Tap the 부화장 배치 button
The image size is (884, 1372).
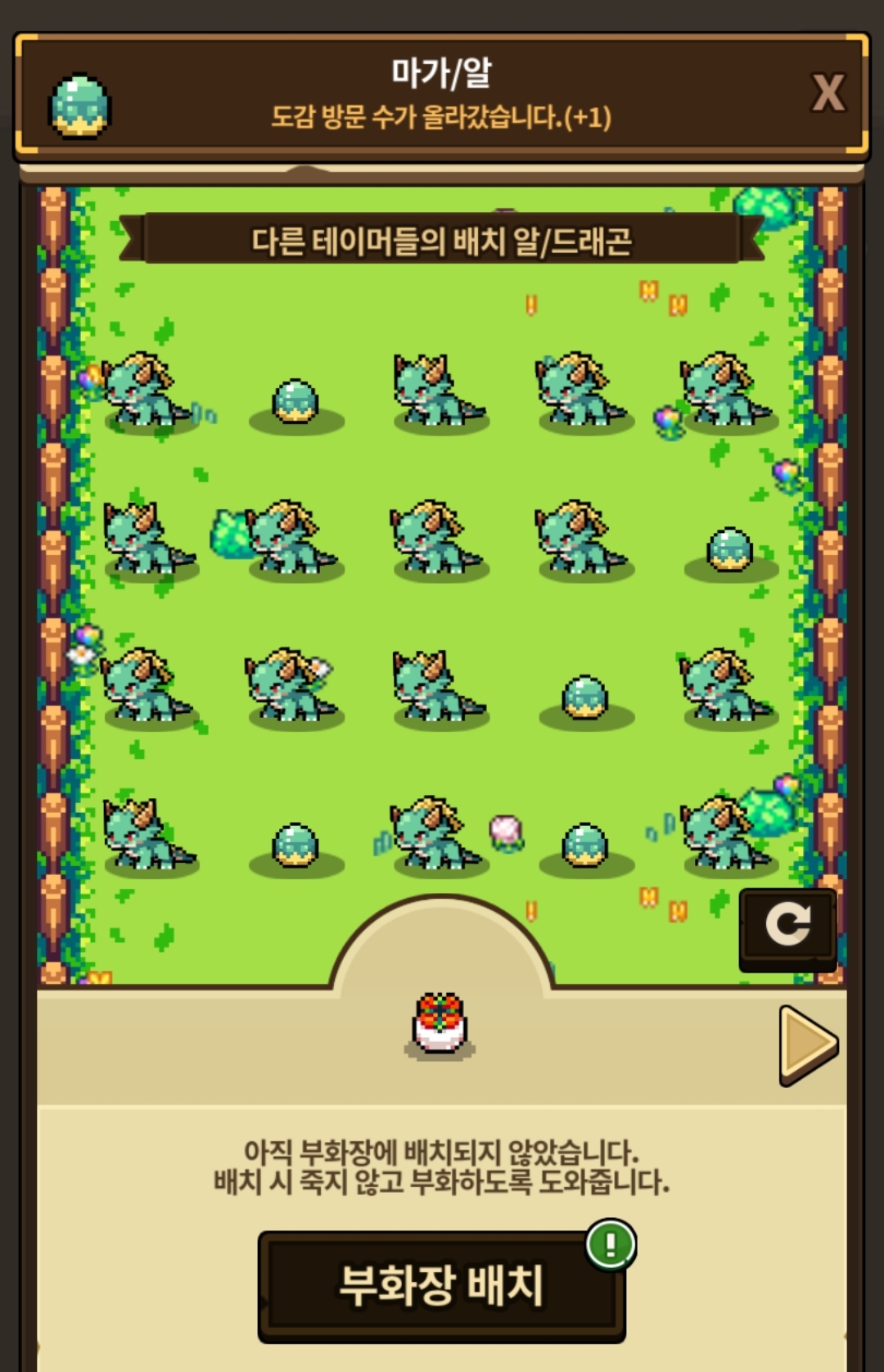coord(442,1286)
